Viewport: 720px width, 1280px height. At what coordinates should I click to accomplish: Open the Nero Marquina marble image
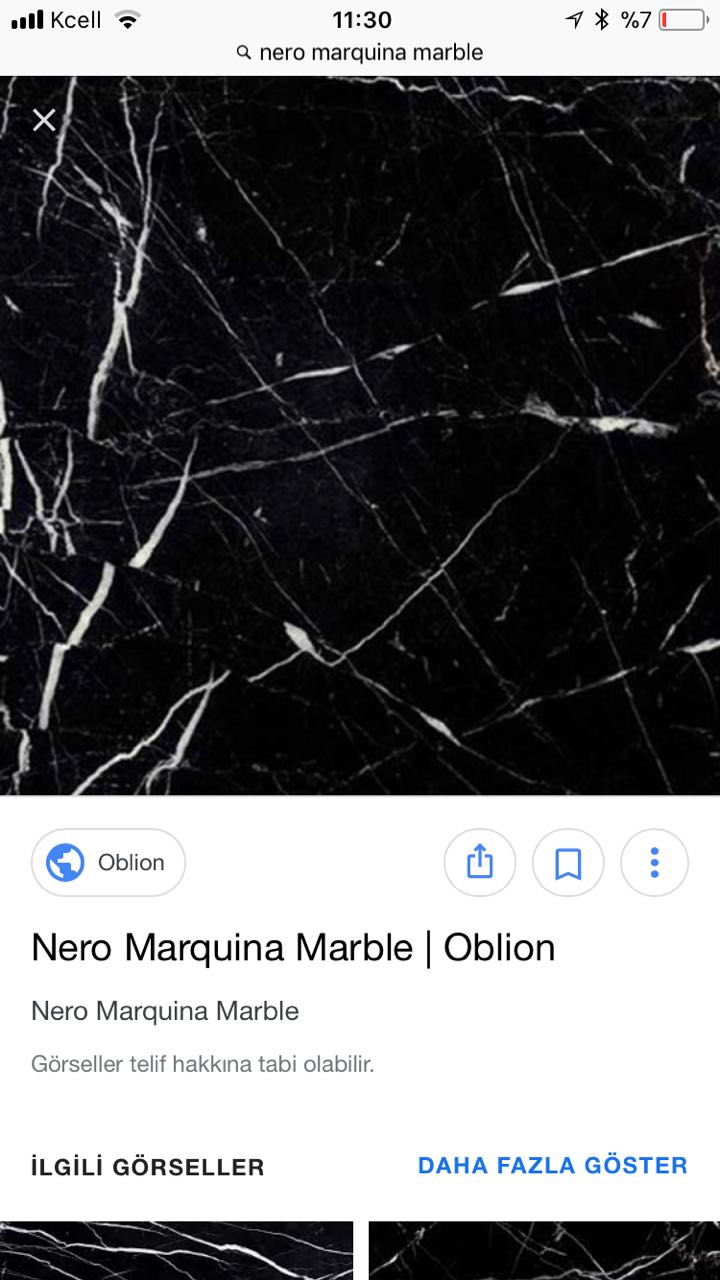point(360,435)
